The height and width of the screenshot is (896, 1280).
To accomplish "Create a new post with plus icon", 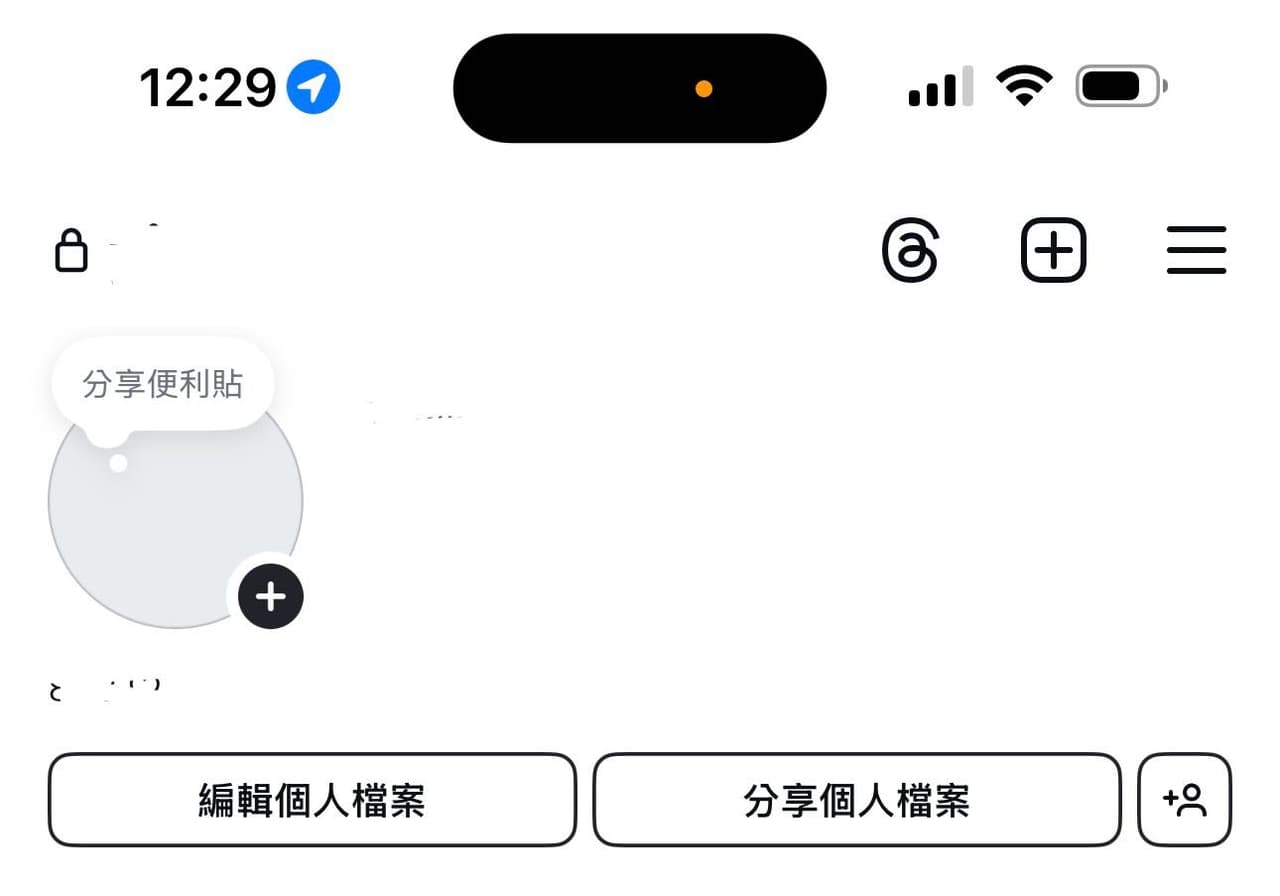I will (1053, 250).
